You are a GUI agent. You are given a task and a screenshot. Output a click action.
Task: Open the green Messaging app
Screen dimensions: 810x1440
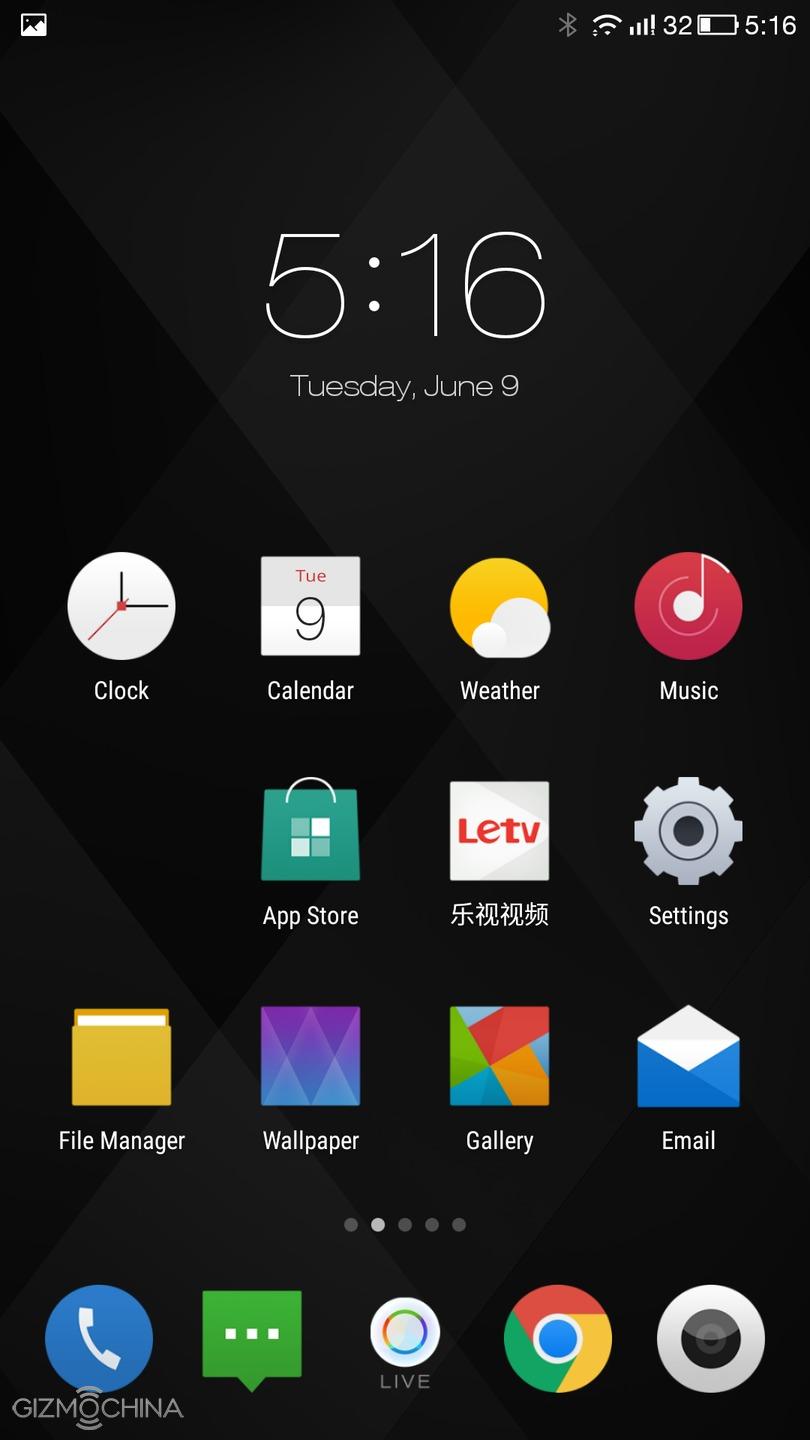coord(252,1336)
